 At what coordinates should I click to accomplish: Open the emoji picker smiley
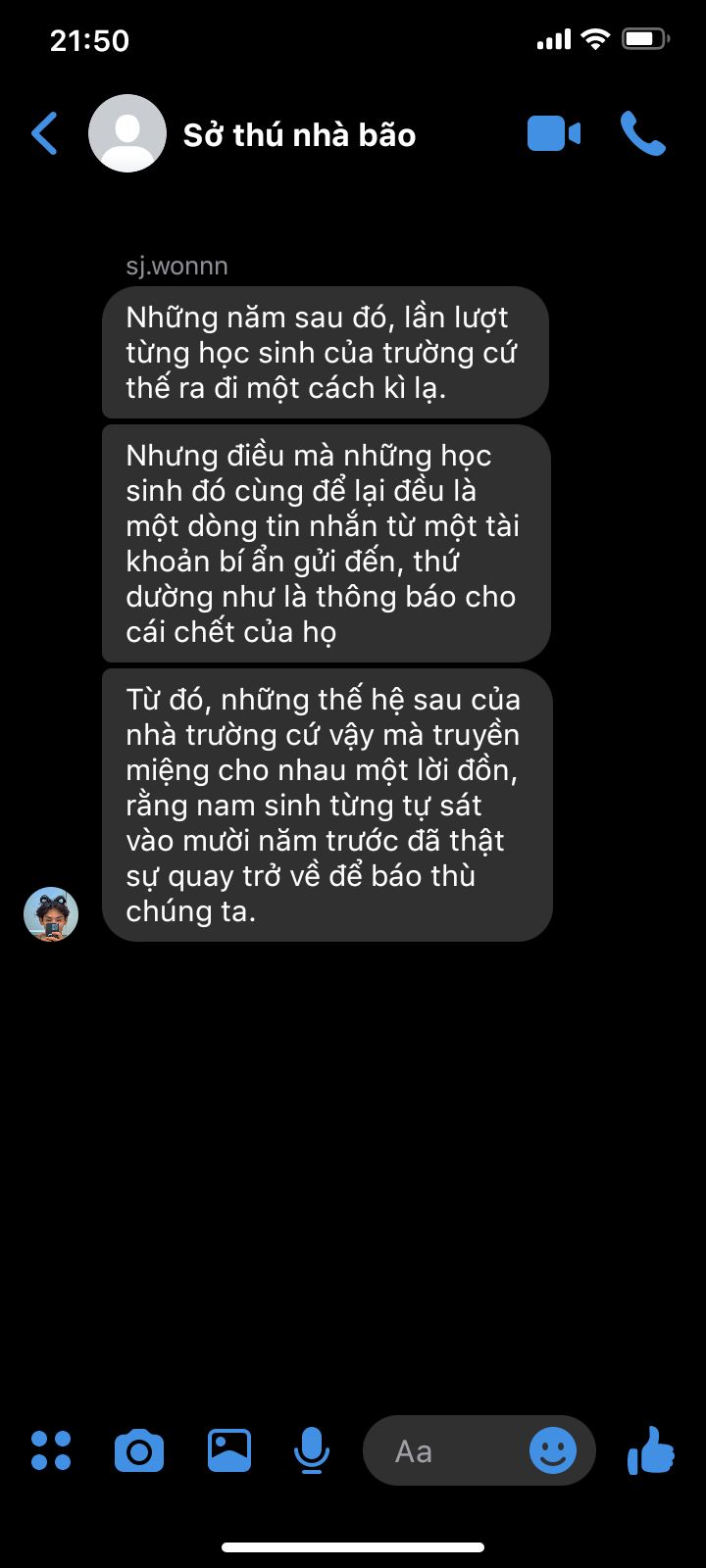point(553,1450)
